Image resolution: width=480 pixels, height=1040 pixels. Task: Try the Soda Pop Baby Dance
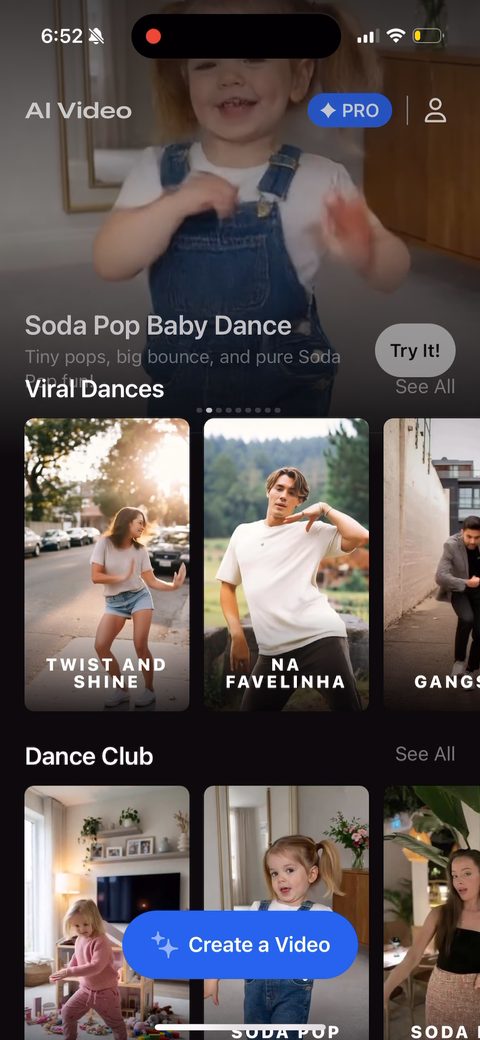pyautogui.click(x=415, y=350)
